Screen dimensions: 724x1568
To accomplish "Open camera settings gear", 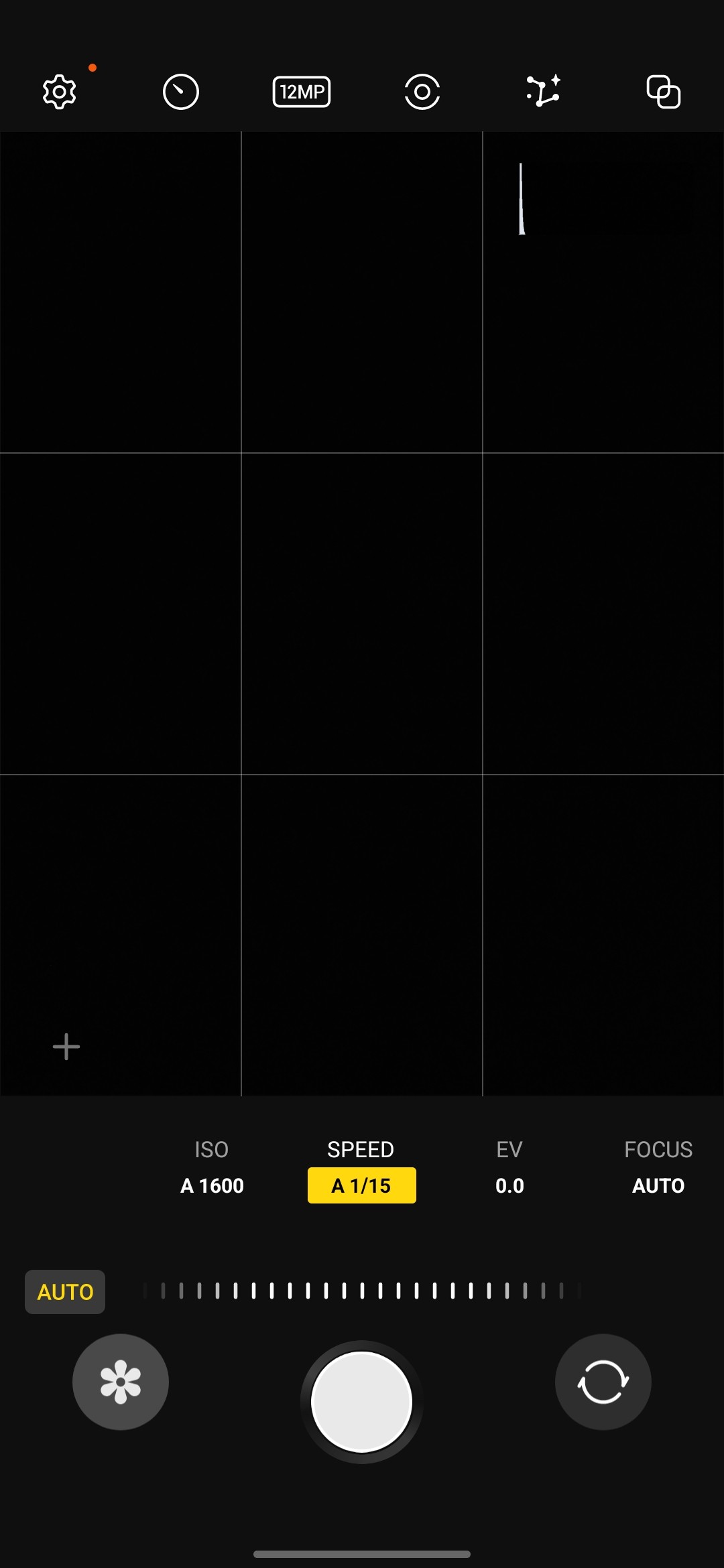I will [60, 92].
